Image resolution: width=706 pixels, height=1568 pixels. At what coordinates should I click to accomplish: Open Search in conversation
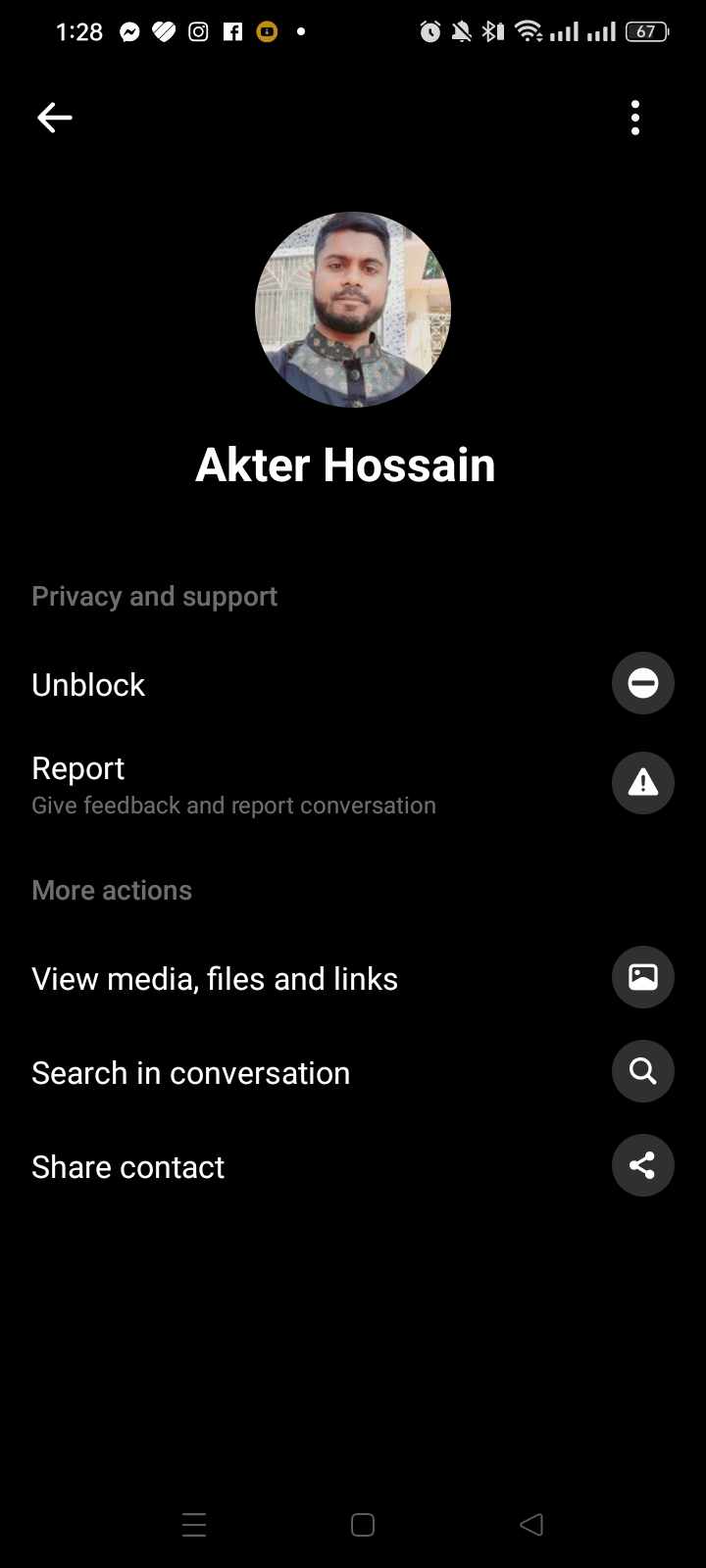(353, 1072)
